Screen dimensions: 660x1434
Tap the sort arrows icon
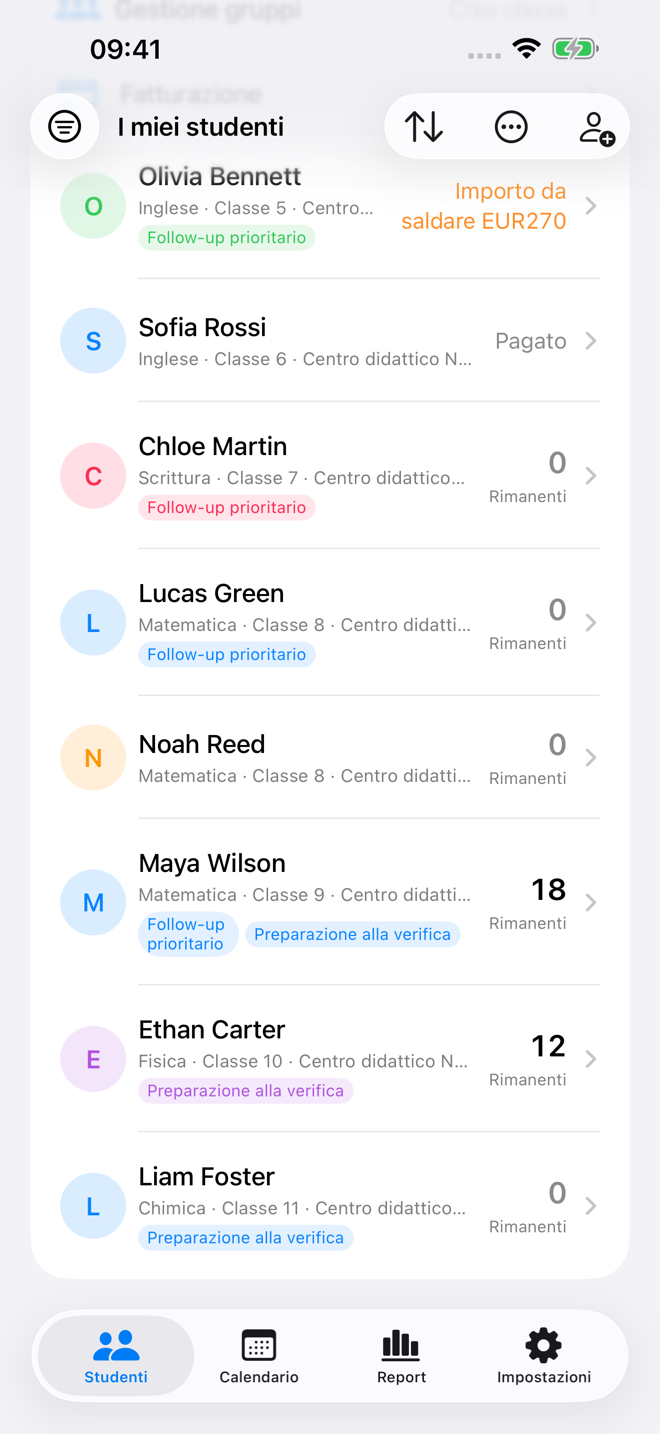click(x=424, y=127)
